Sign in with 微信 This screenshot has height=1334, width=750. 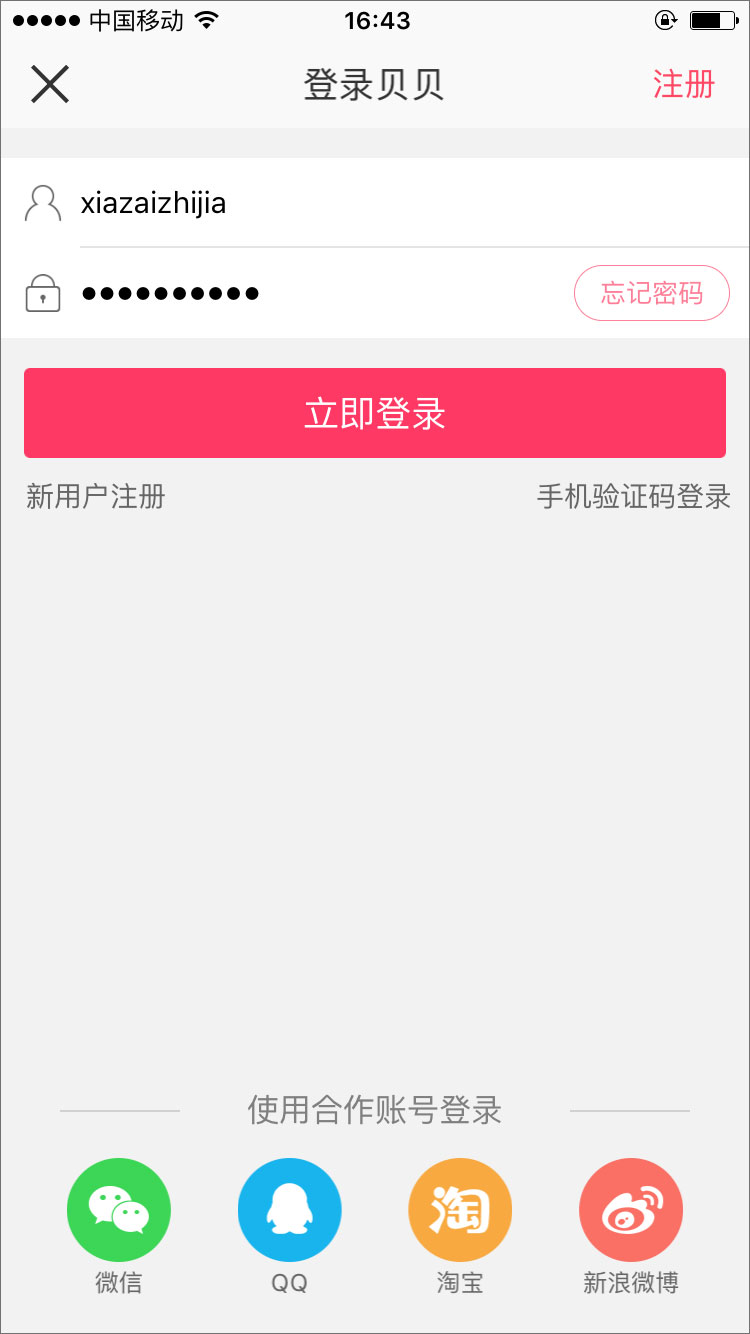pos(119,1210)
